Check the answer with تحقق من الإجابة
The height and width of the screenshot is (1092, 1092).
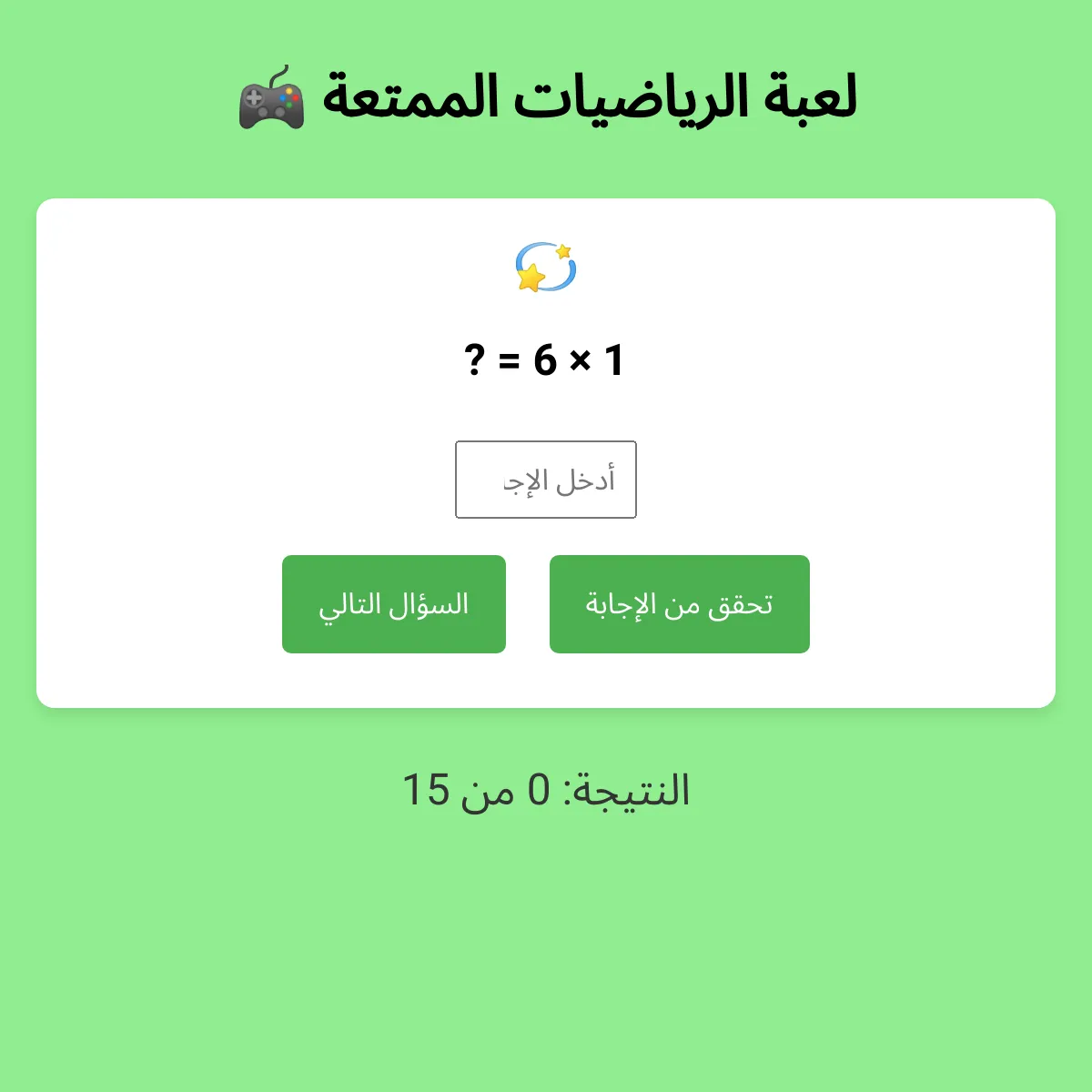[x=679, y=604]
